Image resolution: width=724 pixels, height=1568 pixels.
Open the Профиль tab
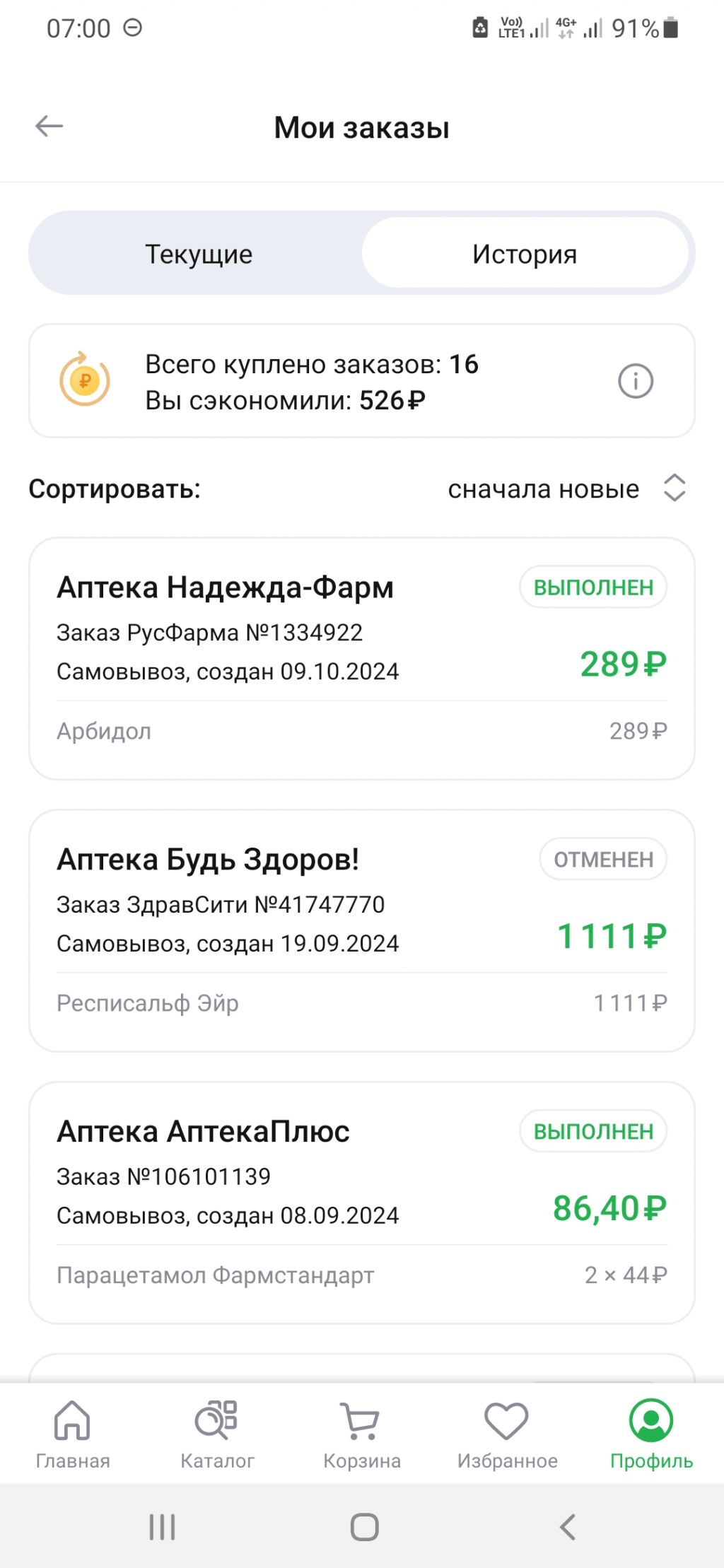[x=651, y=1434]
